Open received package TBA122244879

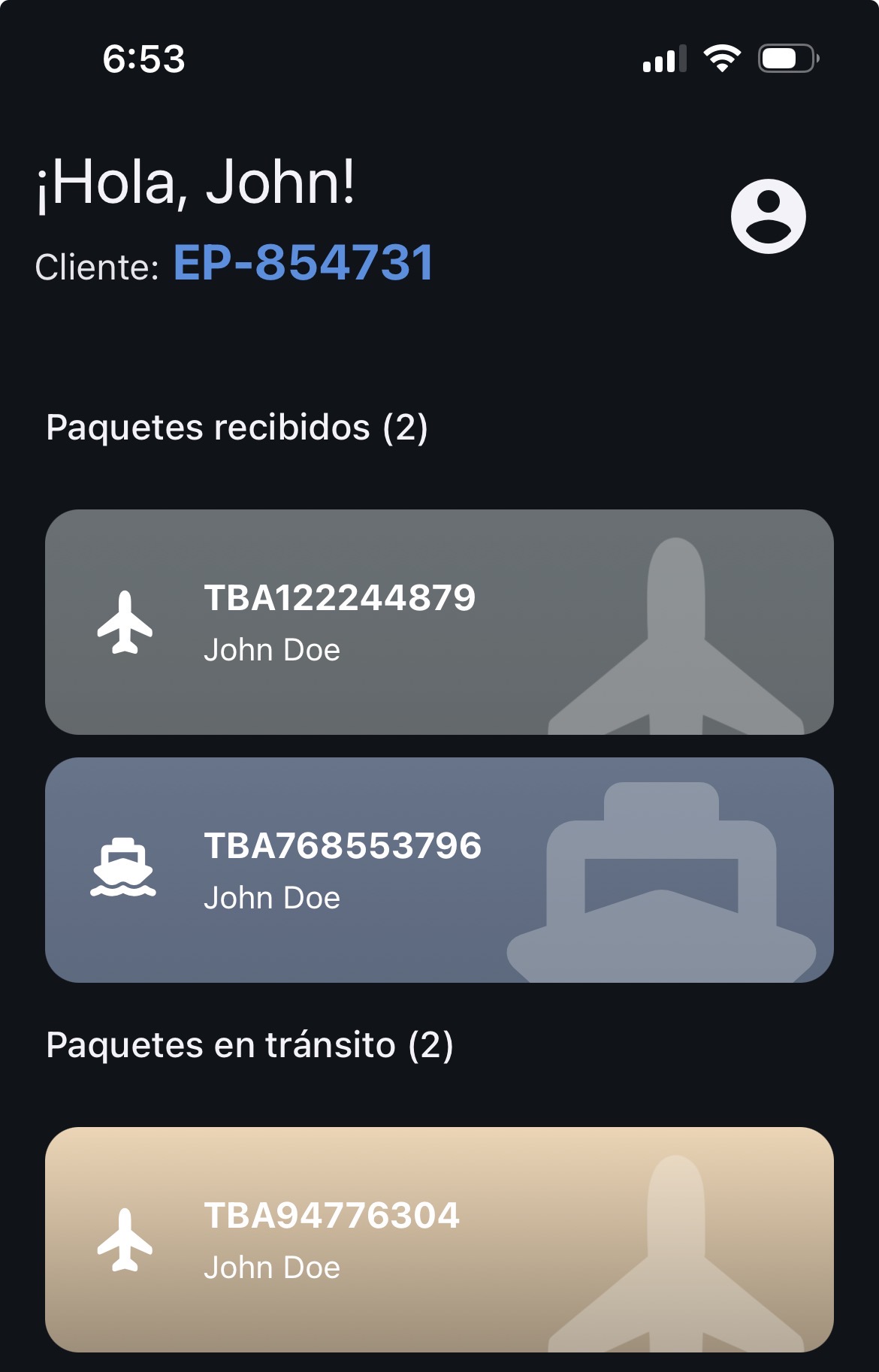click(439, 622)
